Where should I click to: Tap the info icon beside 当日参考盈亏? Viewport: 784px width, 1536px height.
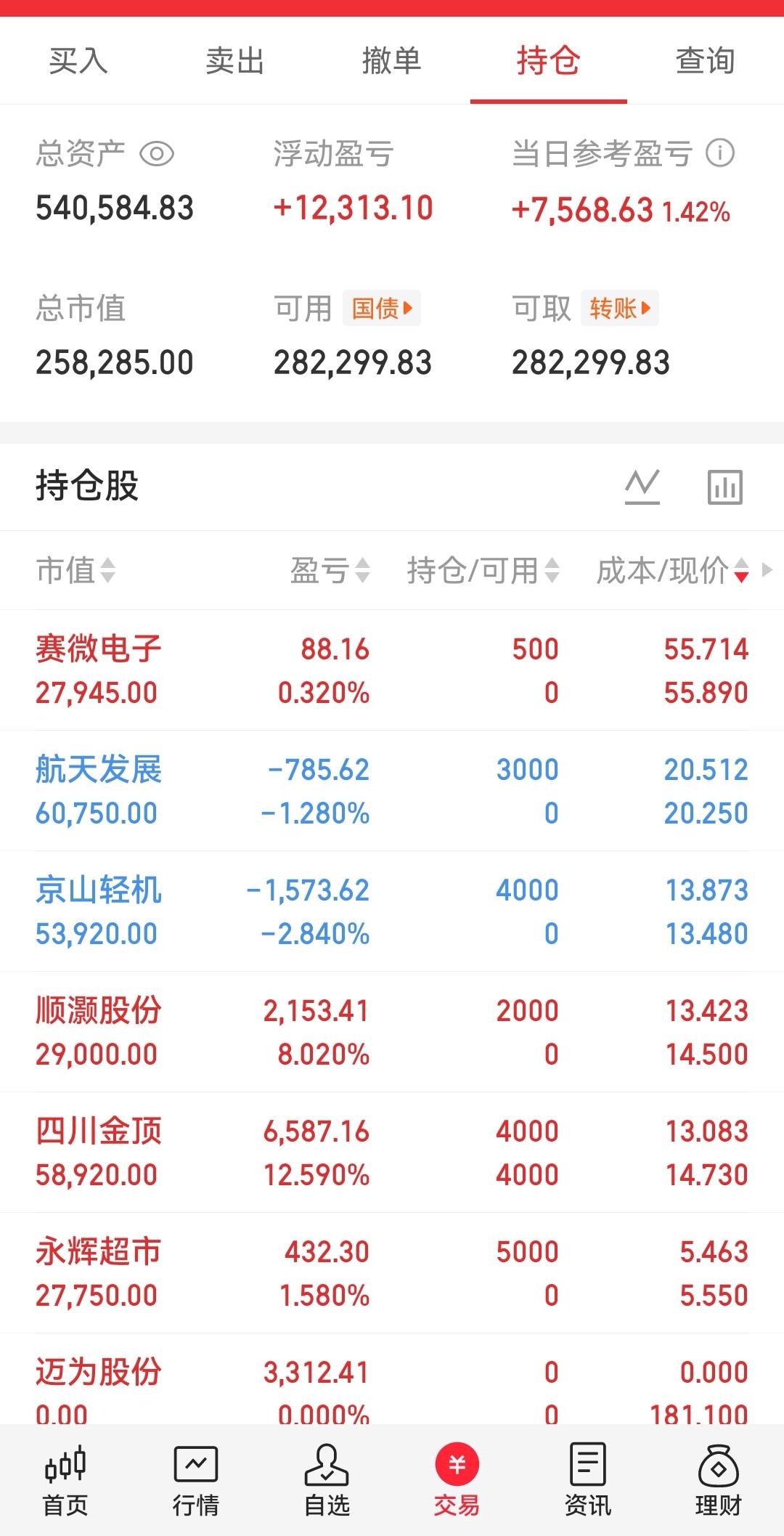(719, 153)
